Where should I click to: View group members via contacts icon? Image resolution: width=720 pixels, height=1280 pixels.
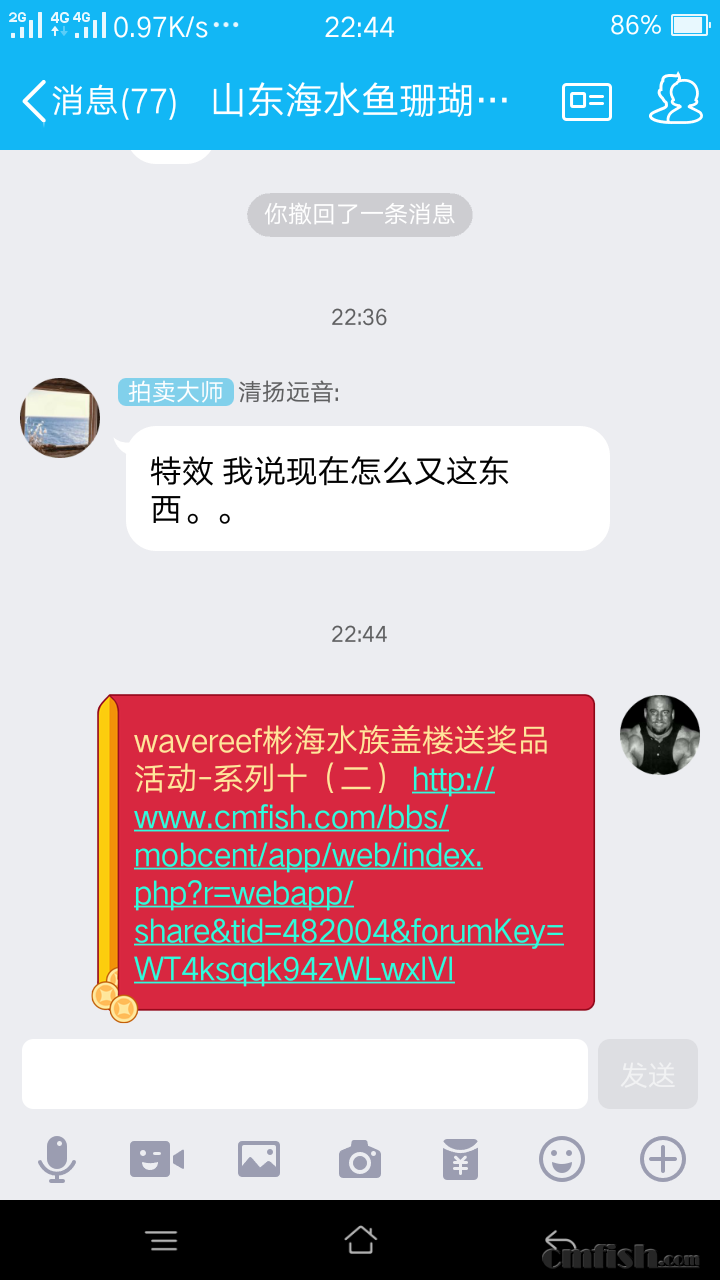point(676,100)
